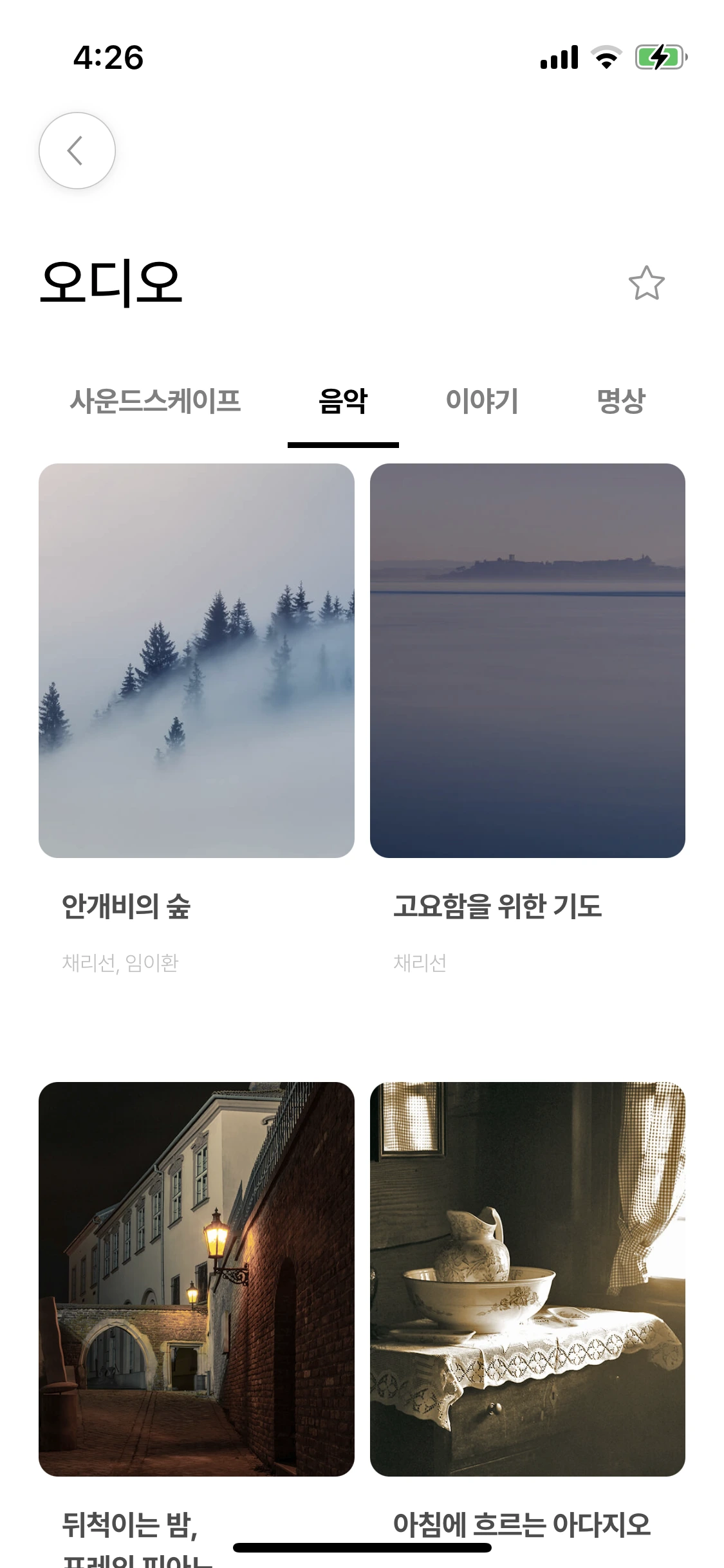Open the 안개비의 숲 track card
The image size is (724, 1568).
[x=196, y=660]
